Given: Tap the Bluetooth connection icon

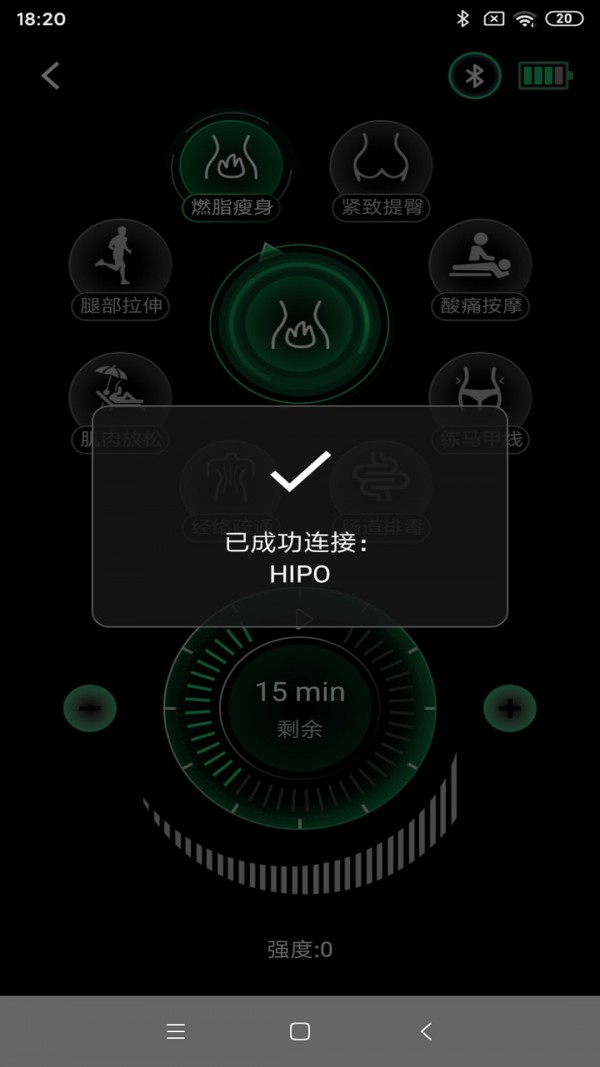Looking at the screenshot, I should pos(474,76).
